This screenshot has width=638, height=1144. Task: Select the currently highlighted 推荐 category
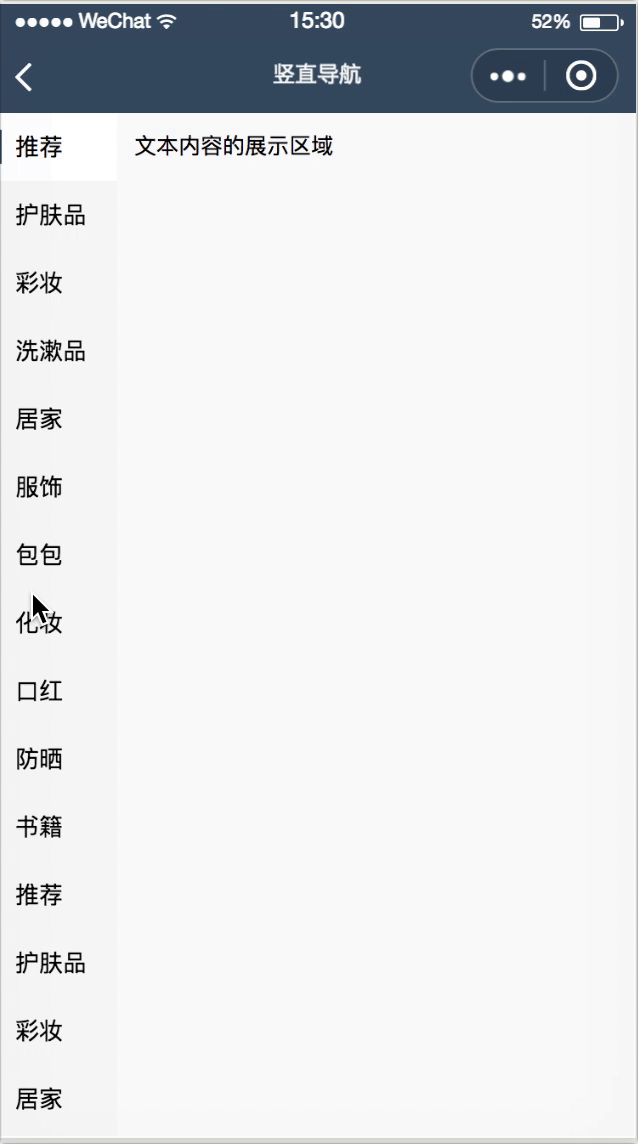(40, 147)
